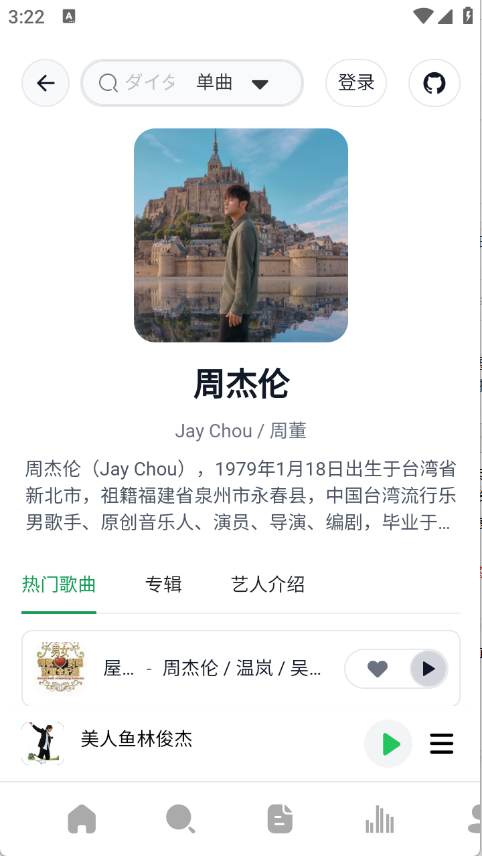Open the search tab in bottom navigation
482x856 pixels.
tap(181, 819)
